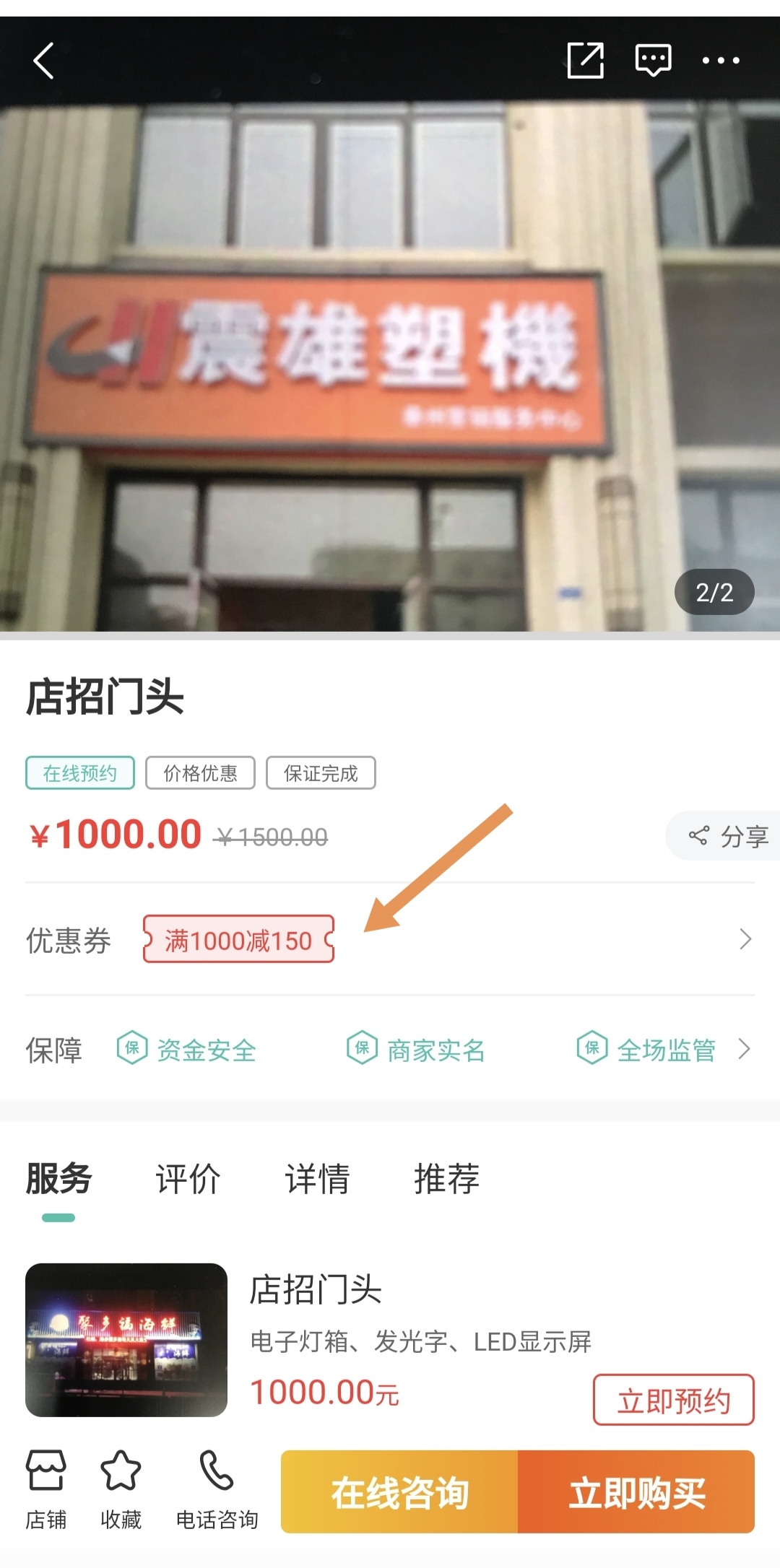Screen dimensions: 780x1568
Task: Open the external share icon in header
Action: [x=585, y=61]
